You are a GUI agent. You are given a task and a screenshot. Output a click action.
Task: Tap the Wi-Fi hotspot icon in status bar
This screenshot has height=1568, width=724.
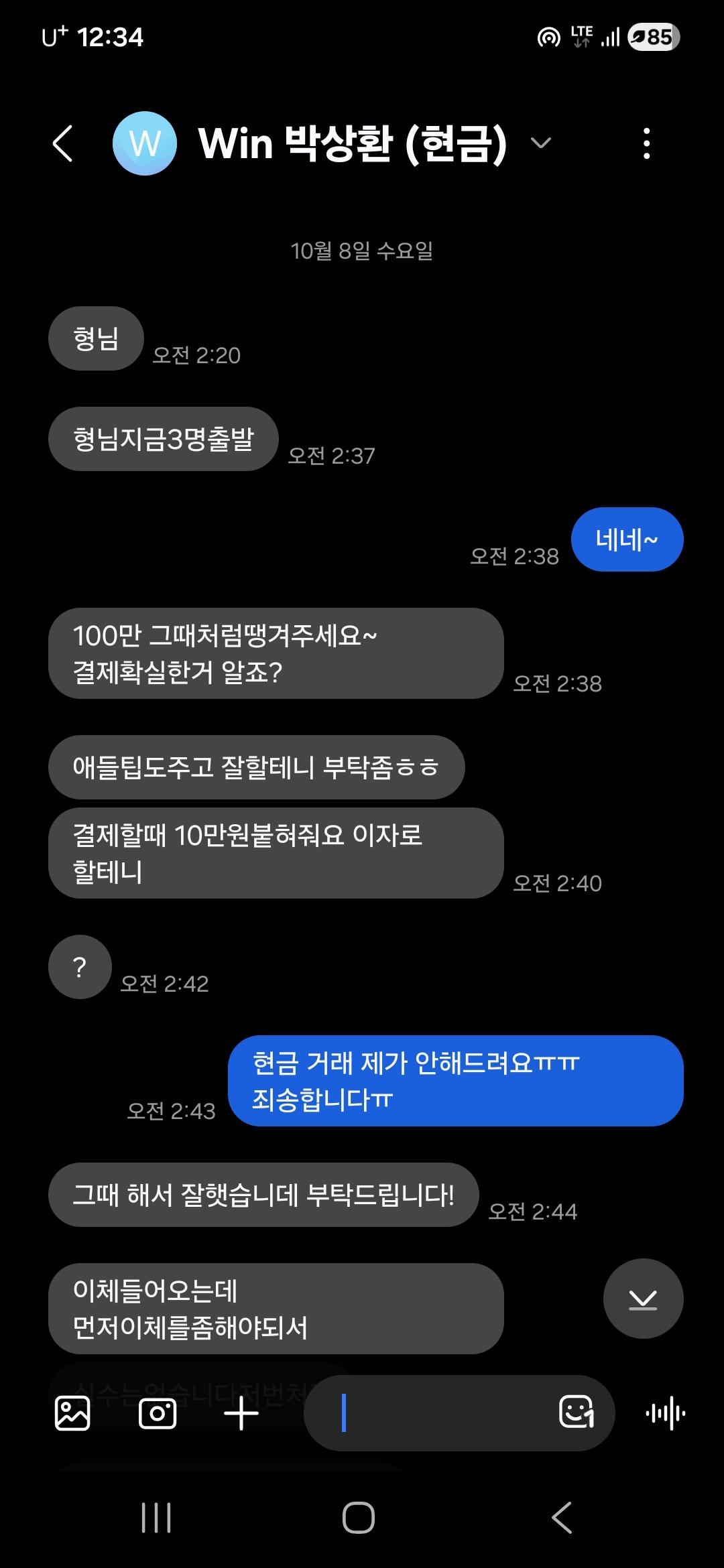coord(547,37)
